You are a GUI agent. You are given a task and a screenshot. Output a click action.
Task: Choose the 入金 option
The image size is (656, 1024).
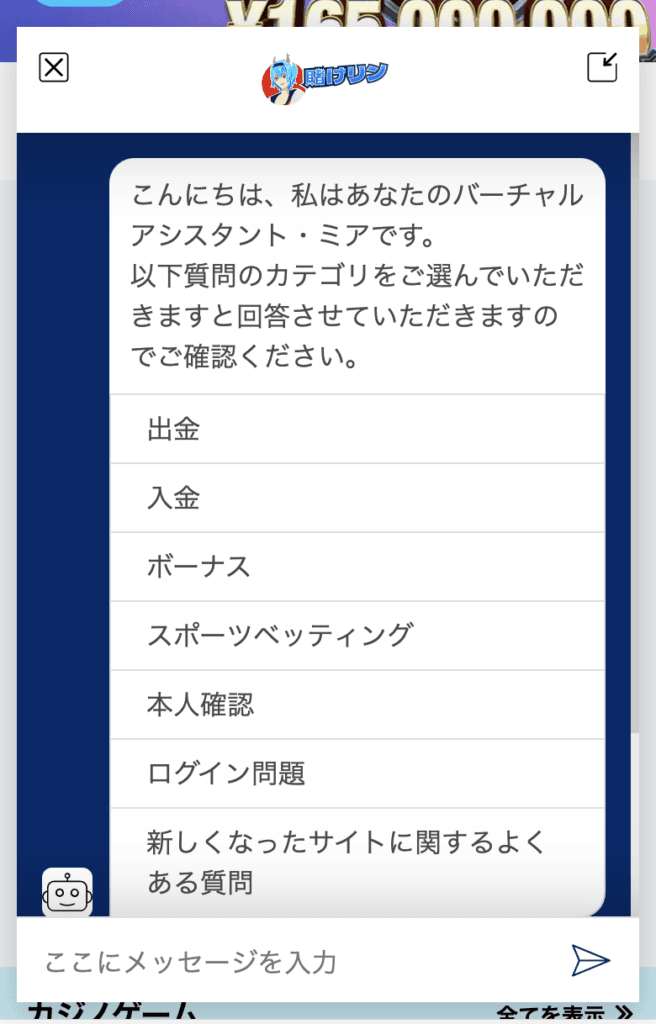(x=357, y=498)
